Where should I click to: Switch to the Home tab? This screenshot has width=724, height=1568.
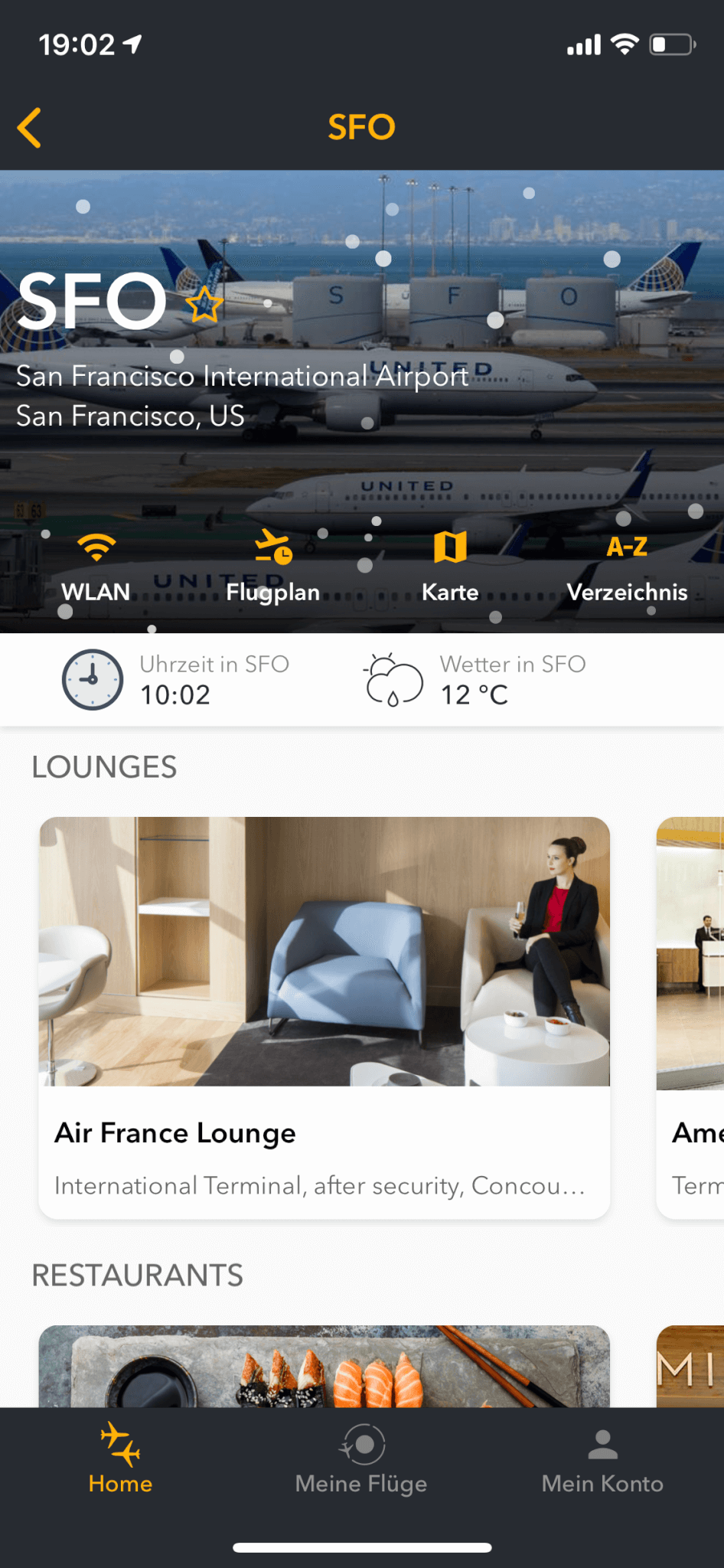pyautogui.click(x=120, y=1459)
